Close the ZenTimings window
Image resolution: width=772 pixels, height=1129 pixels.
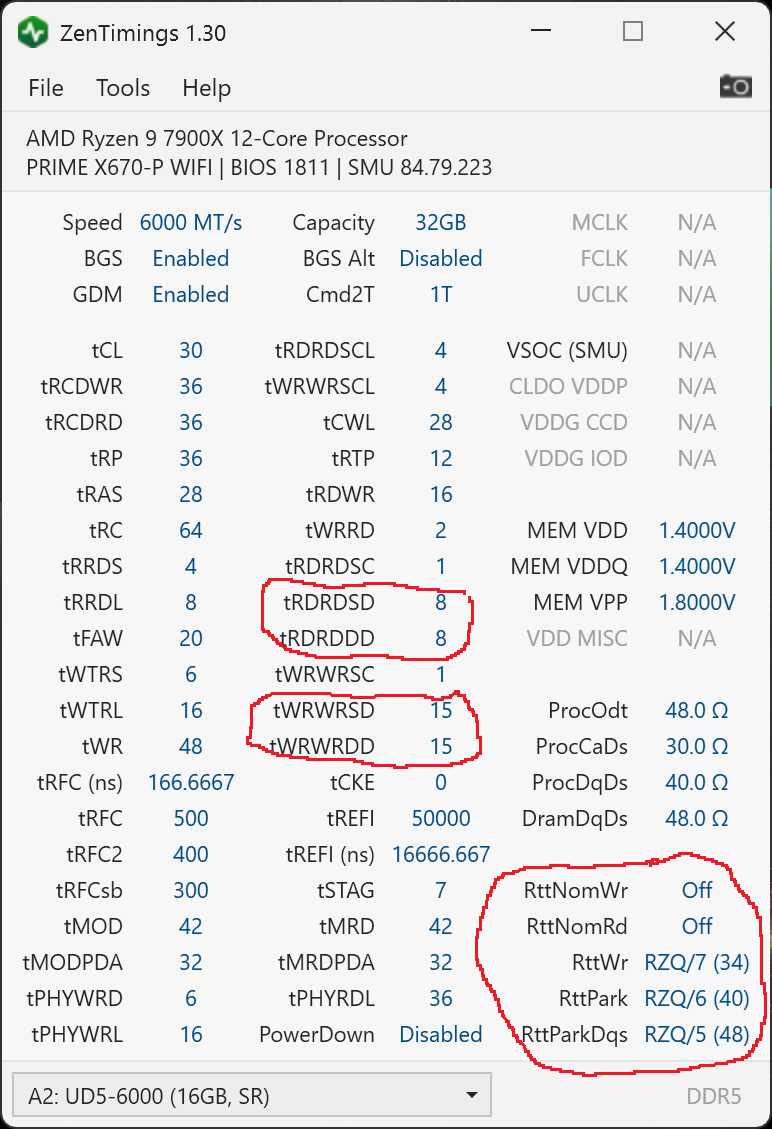point(724,32)
